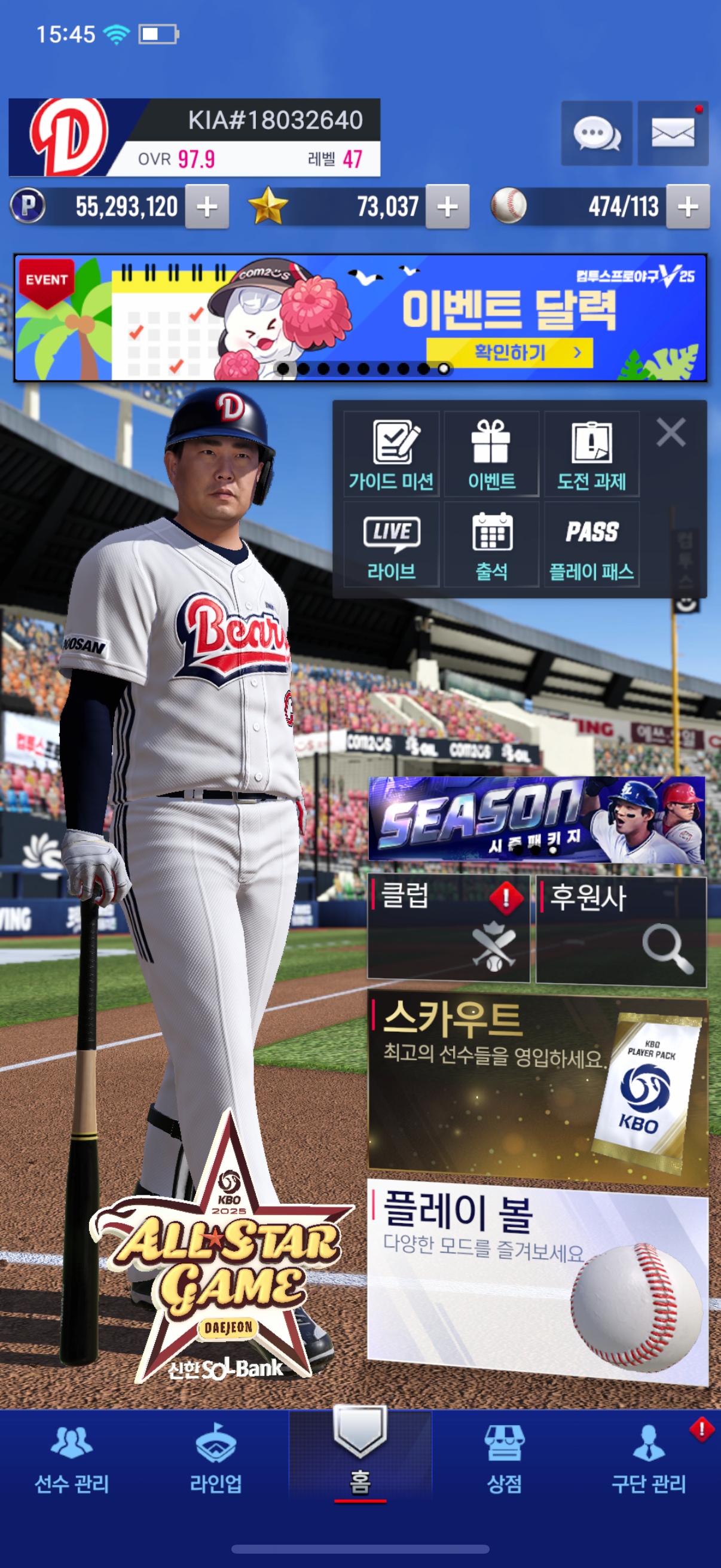Open 도전 과제 challenges
The width and height of the screenshot is (721, 1568).
tap(591, 454)
